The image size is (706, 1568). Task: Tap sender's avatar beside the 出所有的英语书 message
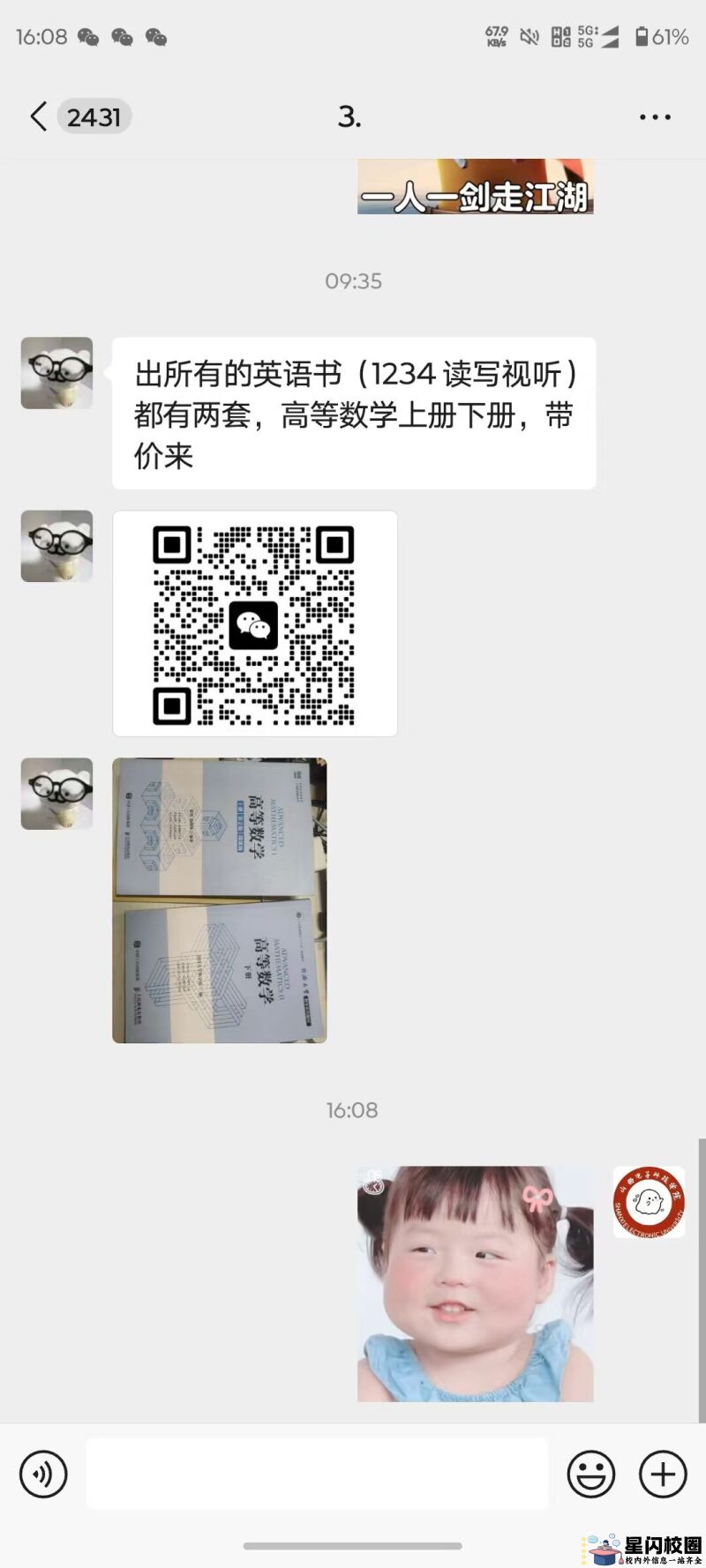(x=56, y=373)
